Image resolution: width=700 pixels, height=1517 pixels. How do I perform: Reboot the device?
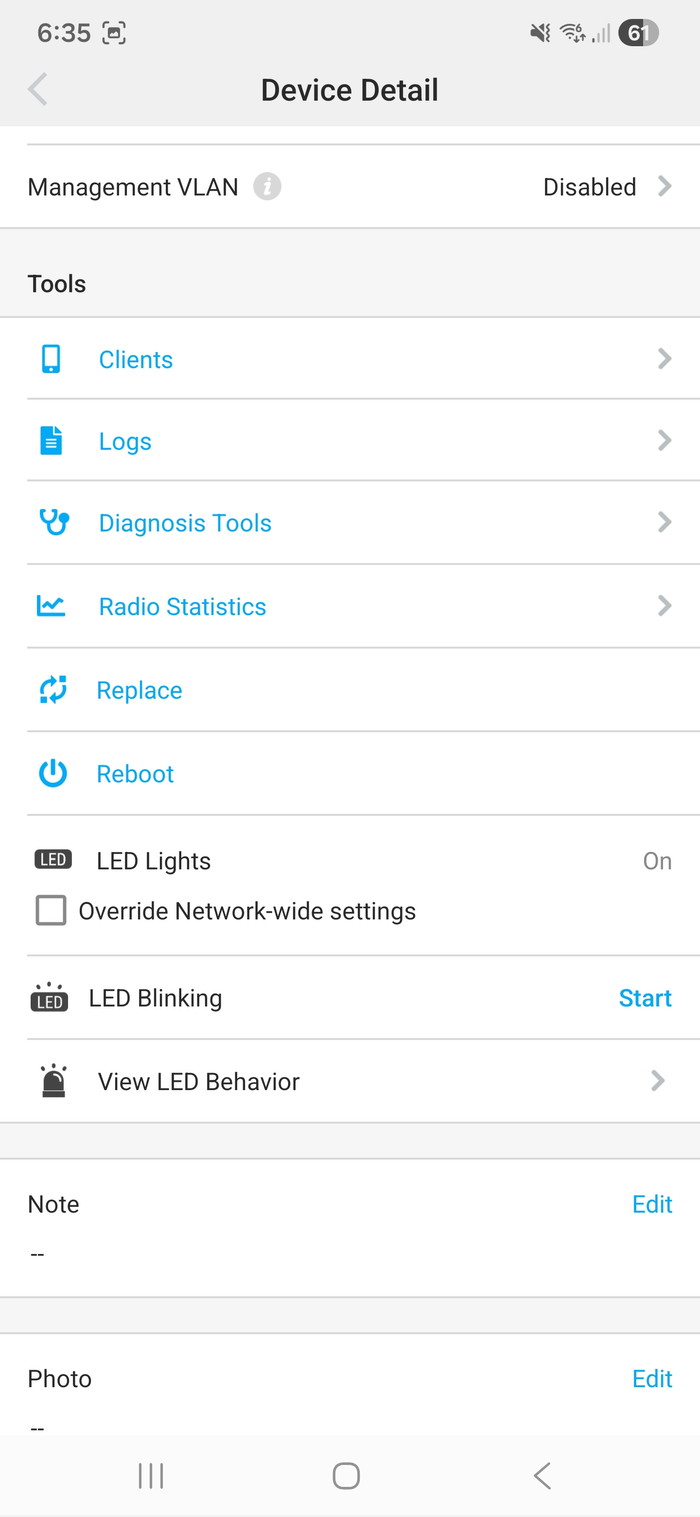coord(135,774)
